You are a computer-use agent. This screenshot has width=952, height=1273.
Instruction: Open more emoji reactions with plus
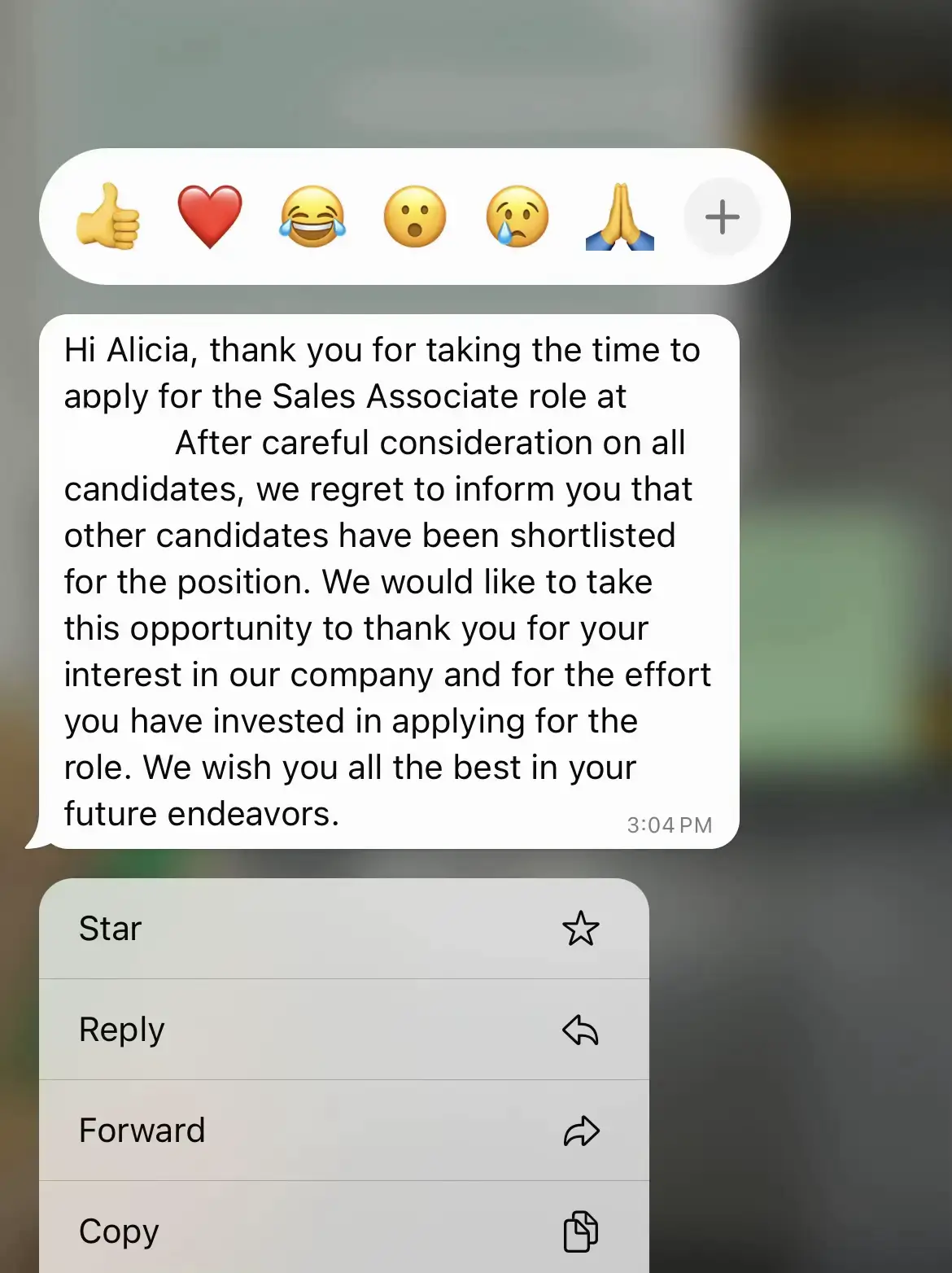coord(722,217)
